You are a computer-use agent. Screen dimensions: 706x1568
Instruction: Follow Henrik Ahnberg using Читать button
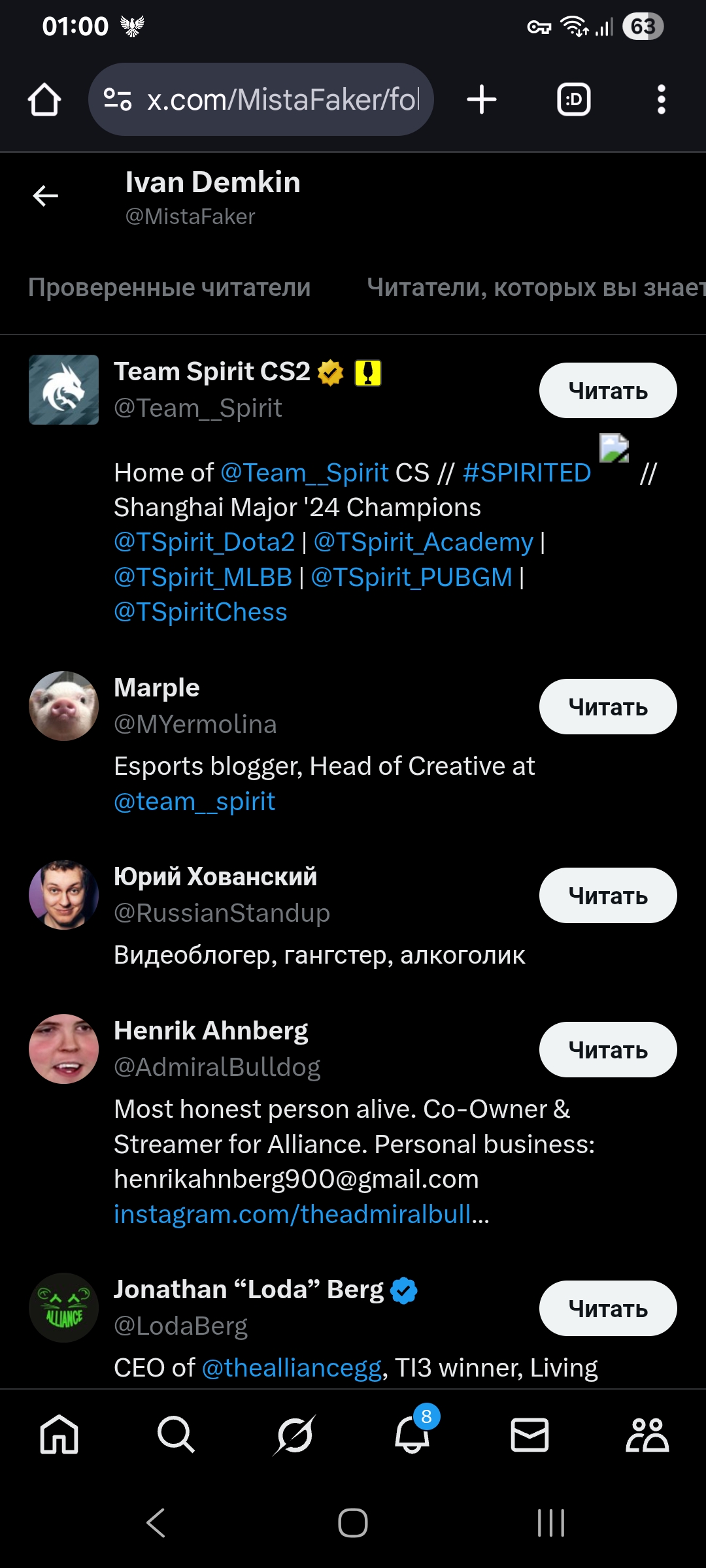click(x=607, y=1050)
